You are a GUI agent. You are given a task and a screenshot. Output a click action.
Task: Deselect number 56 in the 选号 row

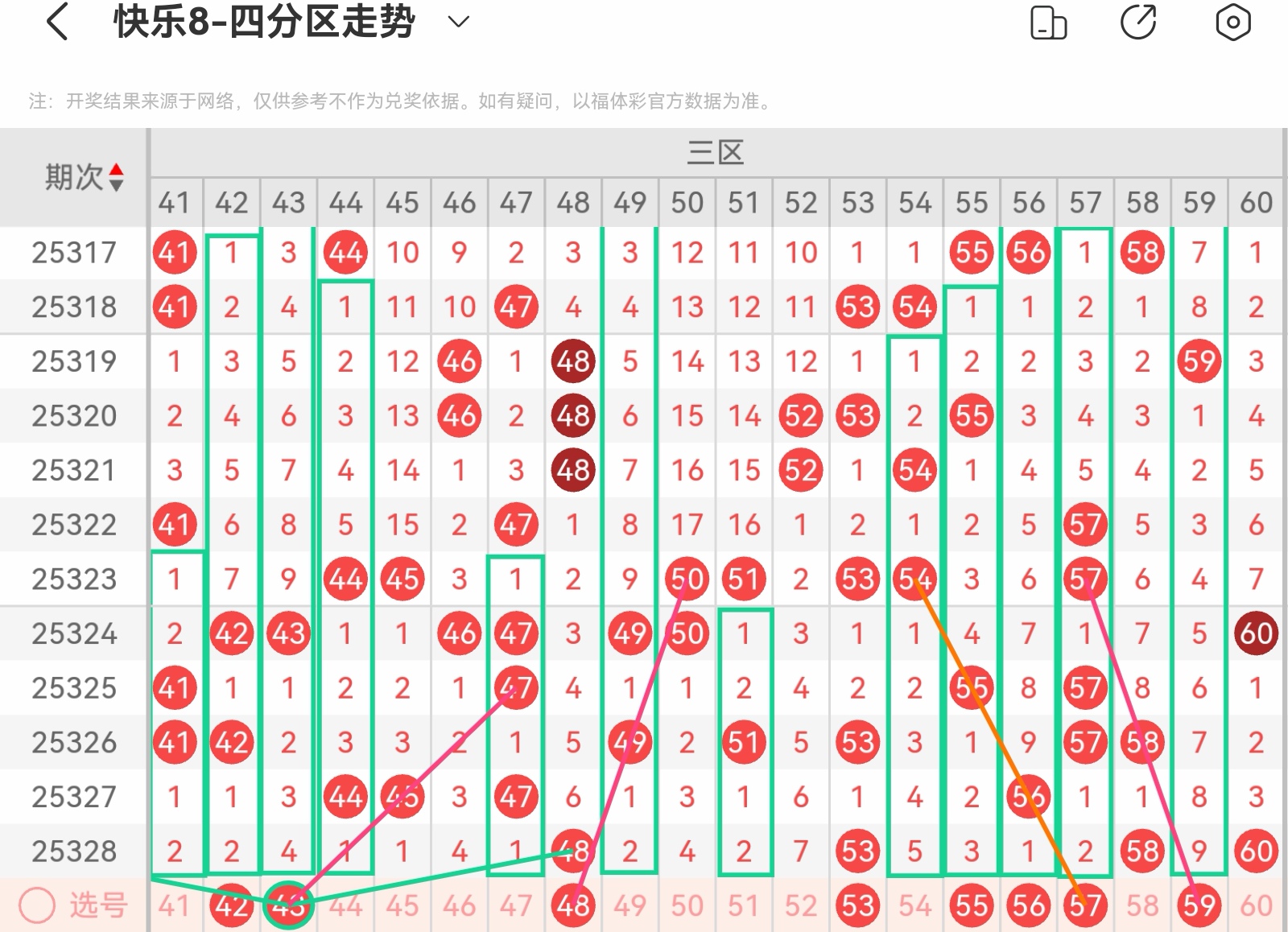(1029, 906)
